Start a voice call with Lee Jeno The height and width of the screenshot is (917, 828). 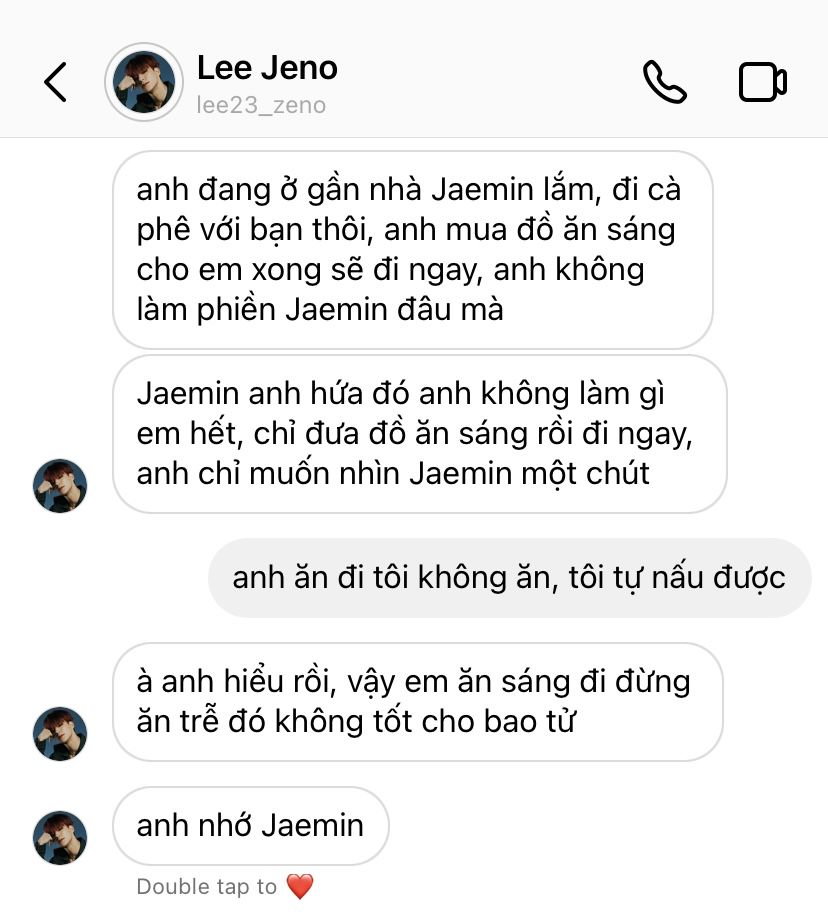pos(665,82)
